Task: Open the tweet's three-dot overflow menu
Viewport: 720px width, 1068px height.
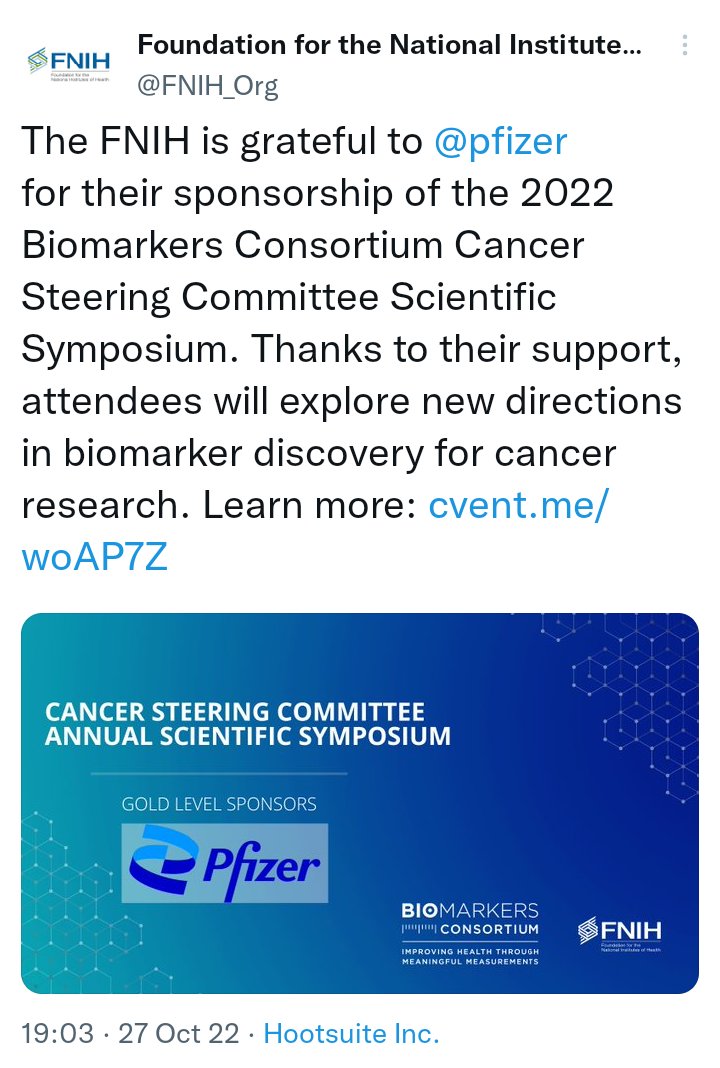Action: [x=685, y=46]
